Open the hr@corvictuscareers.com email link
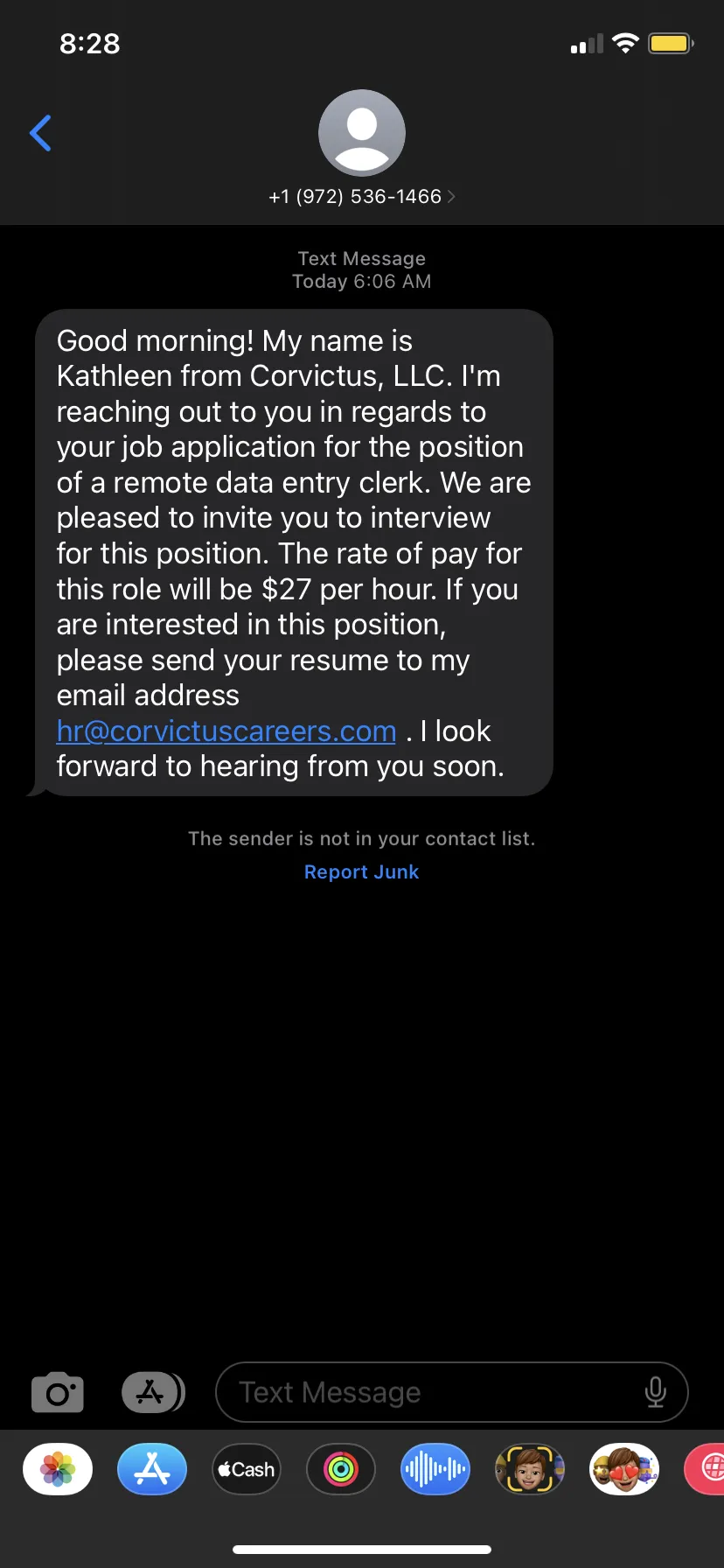 226,731
